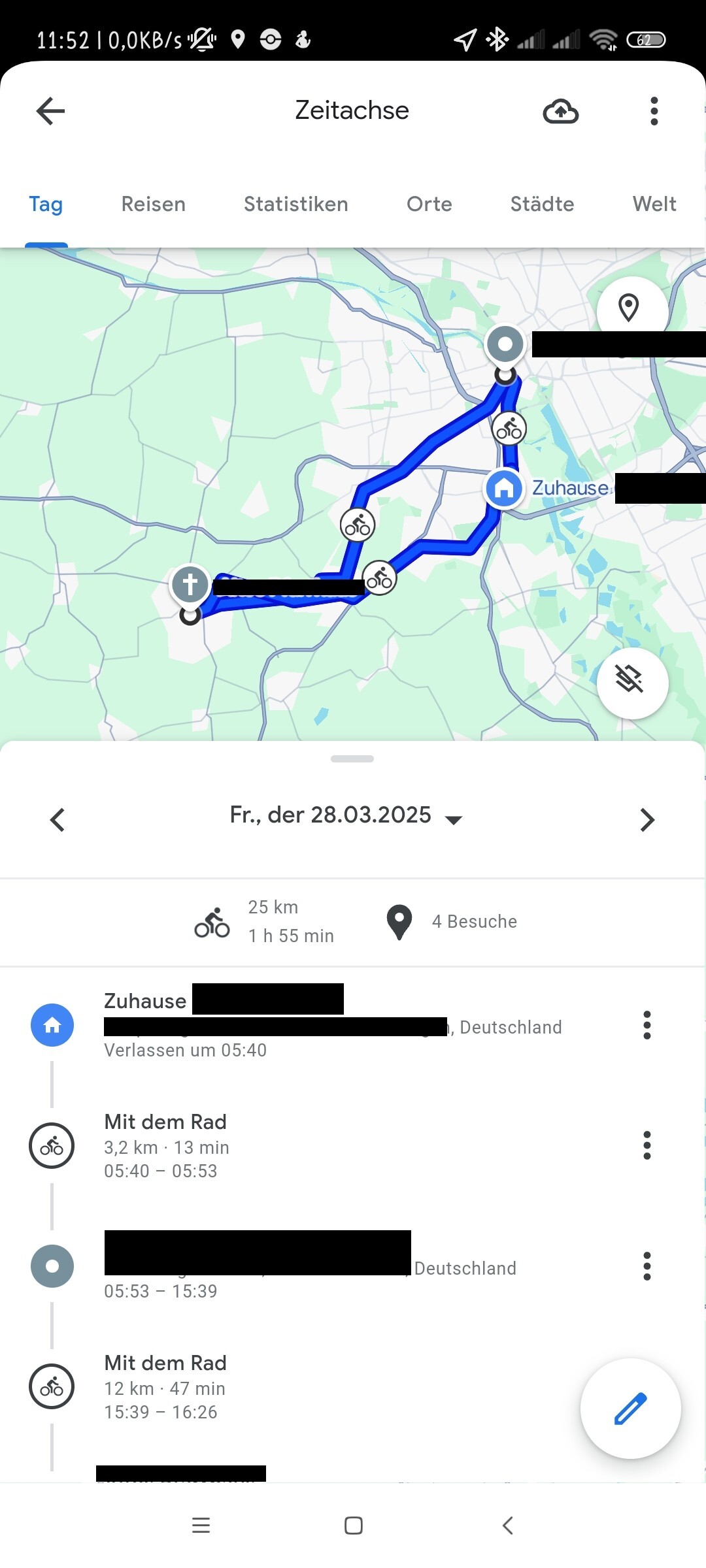Tap the location pin button on the map
Screen dimensions: 706x1568
tap(629, 308)
